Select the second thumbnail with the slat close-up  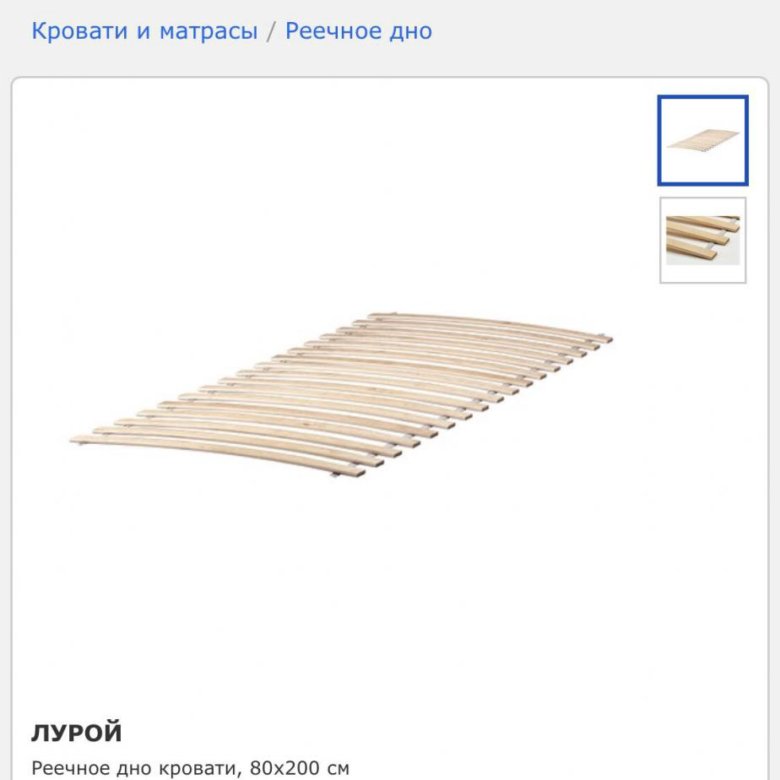(702, 240)
